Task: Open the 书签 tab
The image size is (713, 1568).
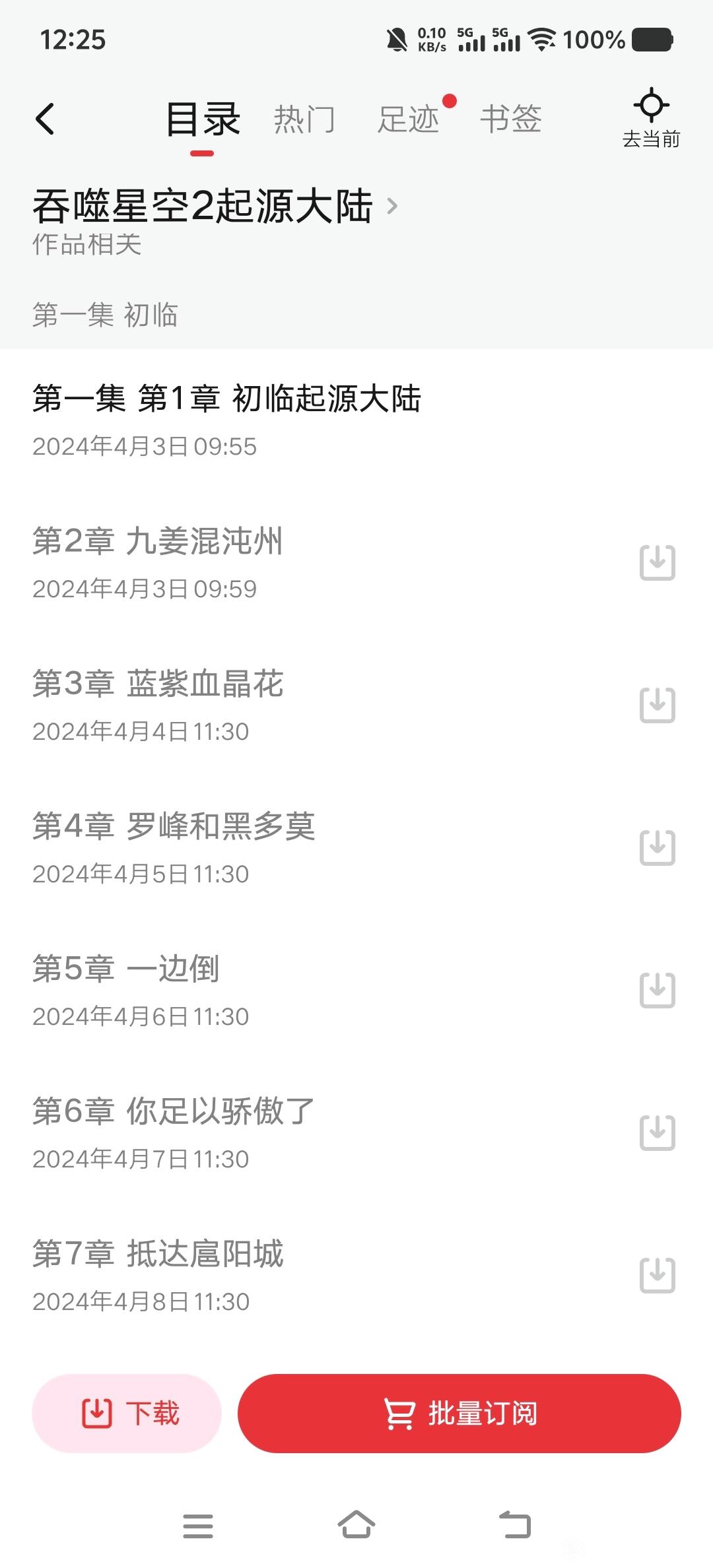Action: click(x=511, y=119)
